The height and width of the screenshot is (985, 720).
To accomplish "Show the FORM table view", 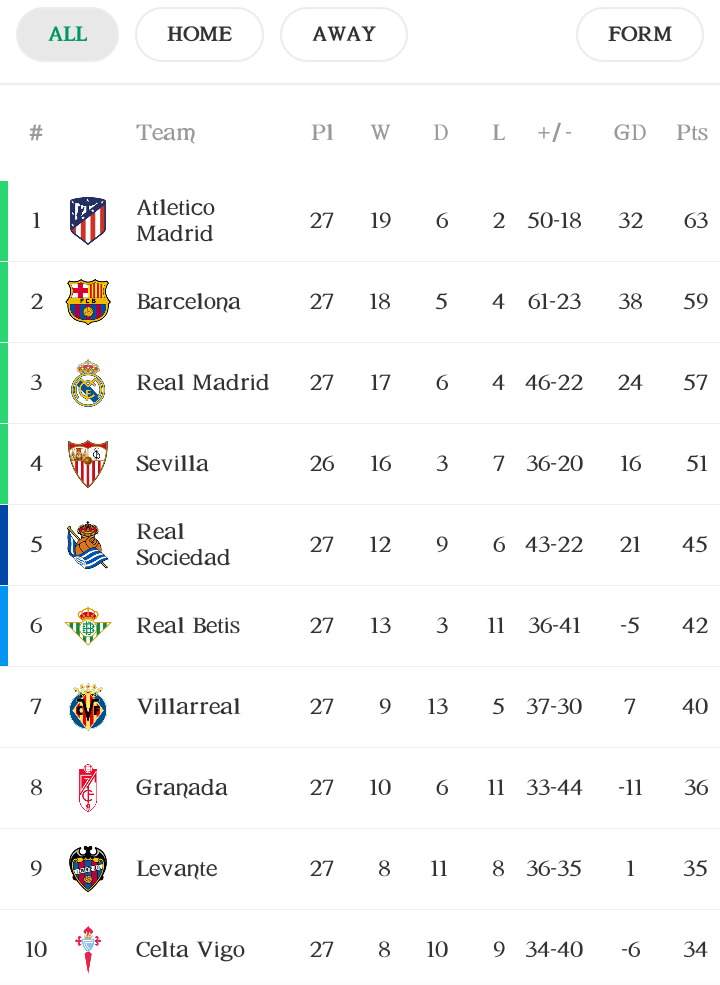I will (639, 35).
